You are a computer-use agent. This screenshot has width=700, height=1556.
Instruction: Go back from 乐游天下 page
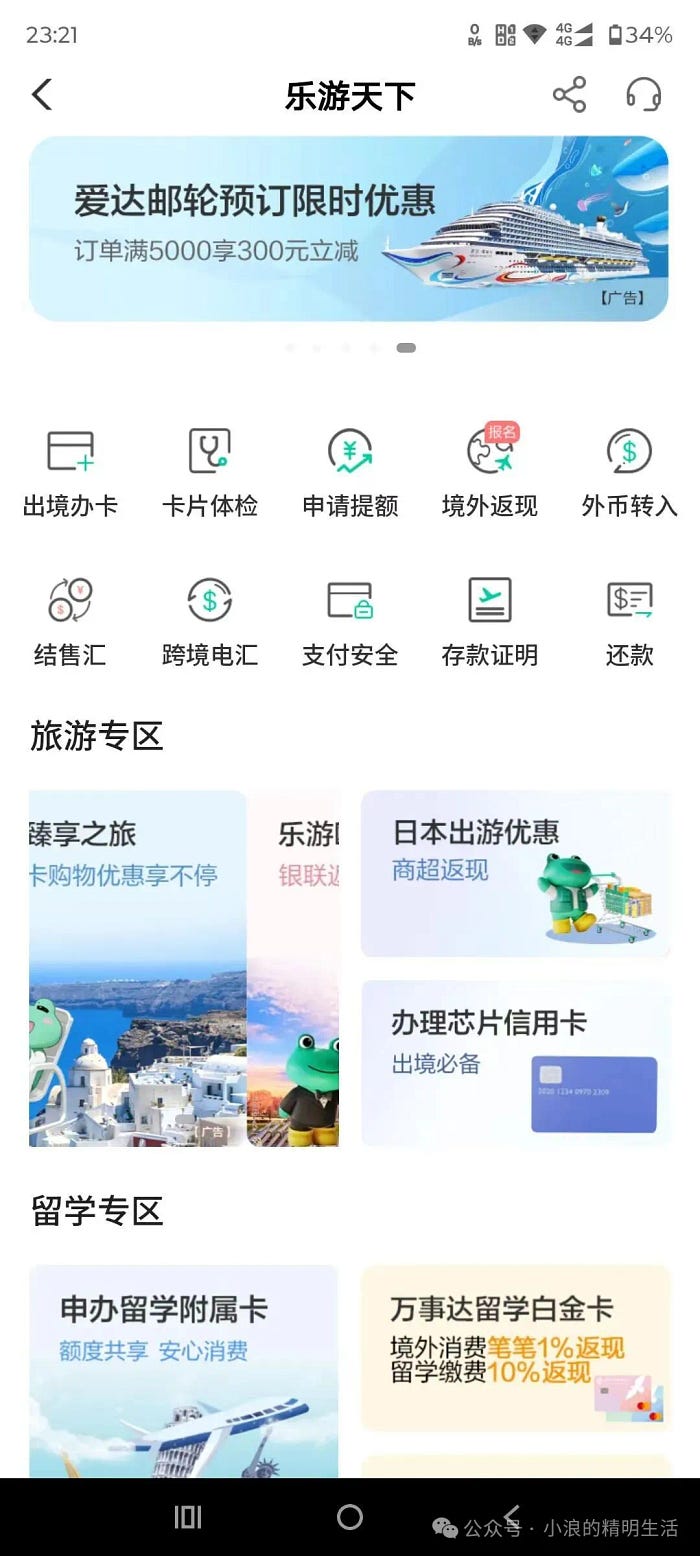[42, 96]
